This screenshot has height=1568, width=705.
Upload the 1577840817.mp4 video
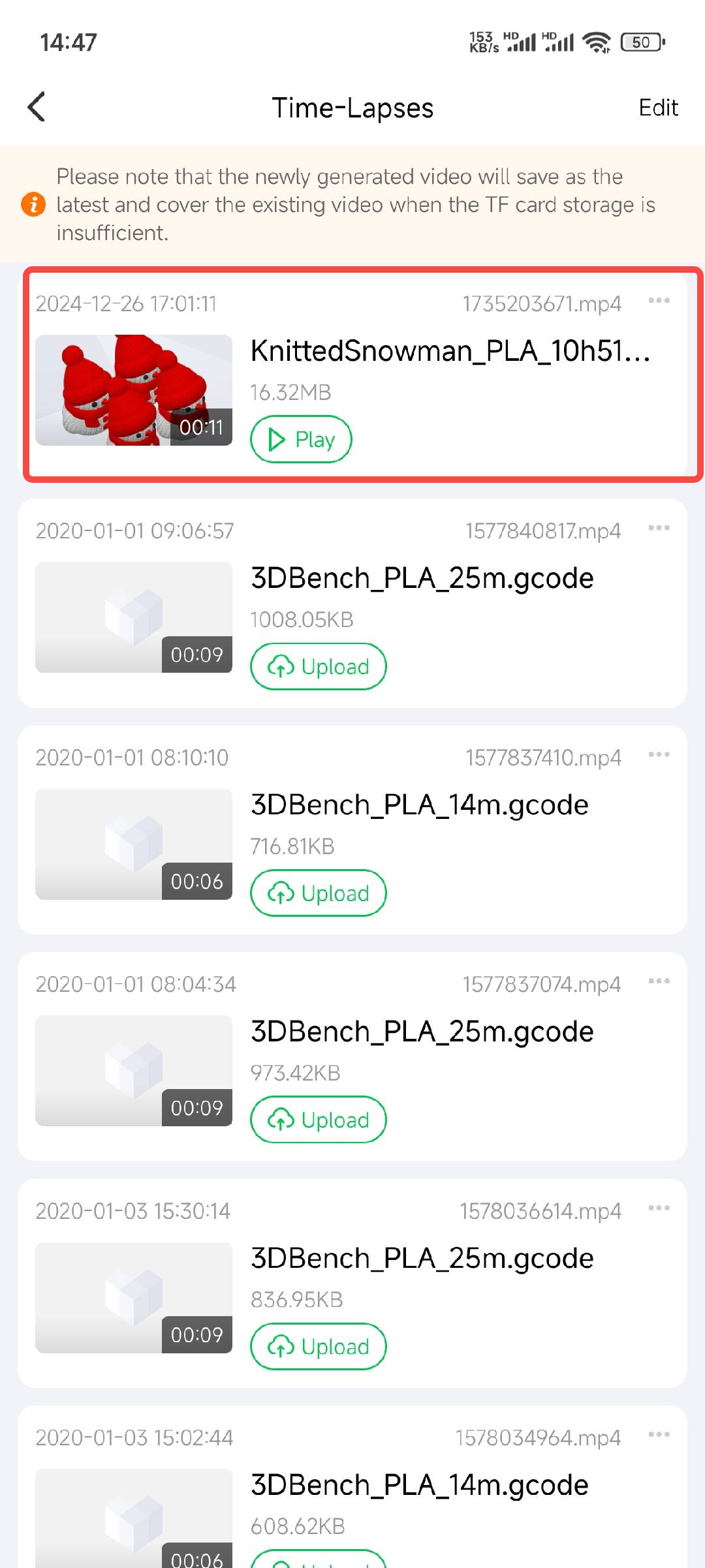click(x=318, y=666)
